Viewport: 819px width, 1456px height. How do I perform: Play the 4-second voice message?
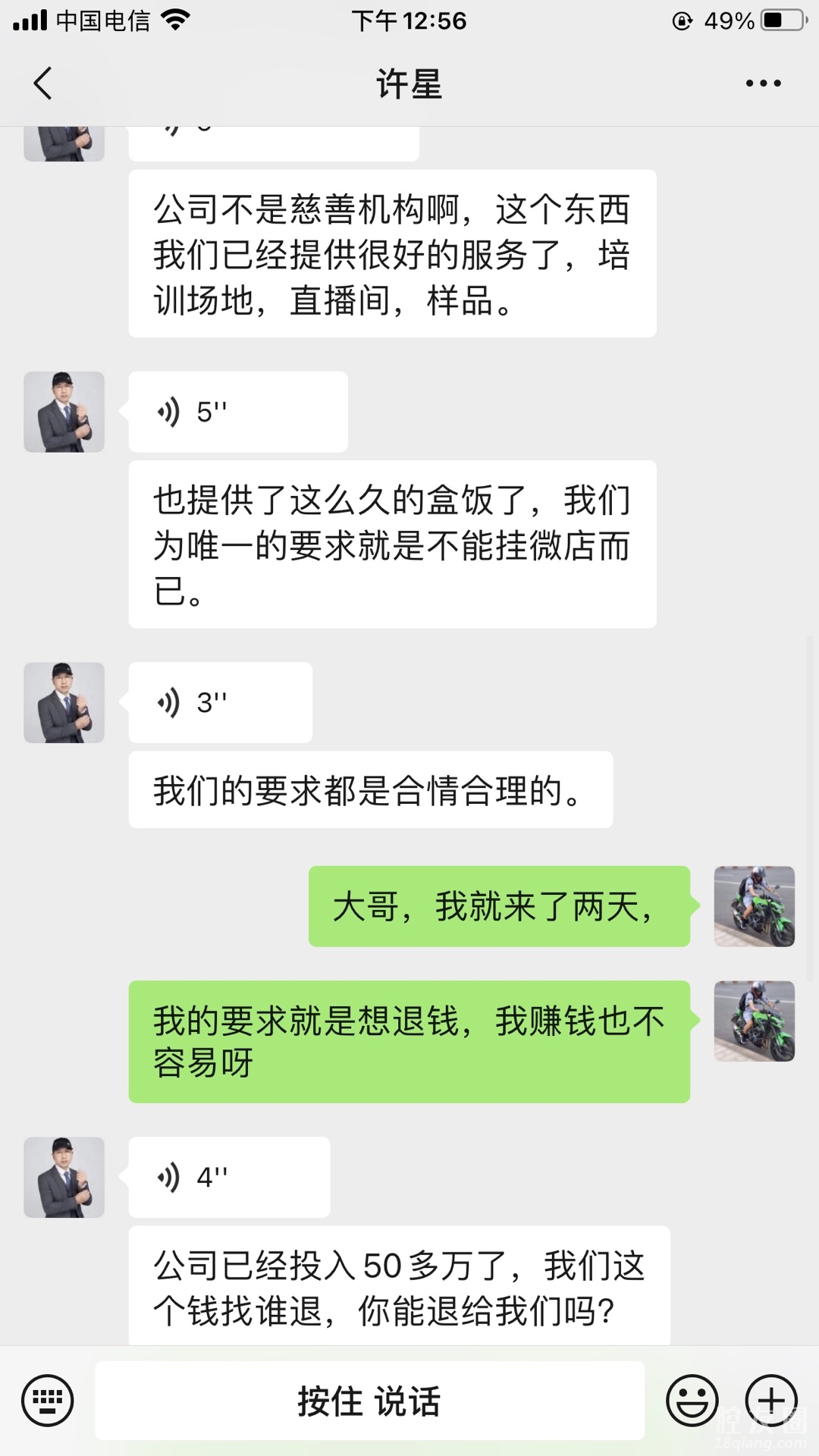tap(228, 1177)
